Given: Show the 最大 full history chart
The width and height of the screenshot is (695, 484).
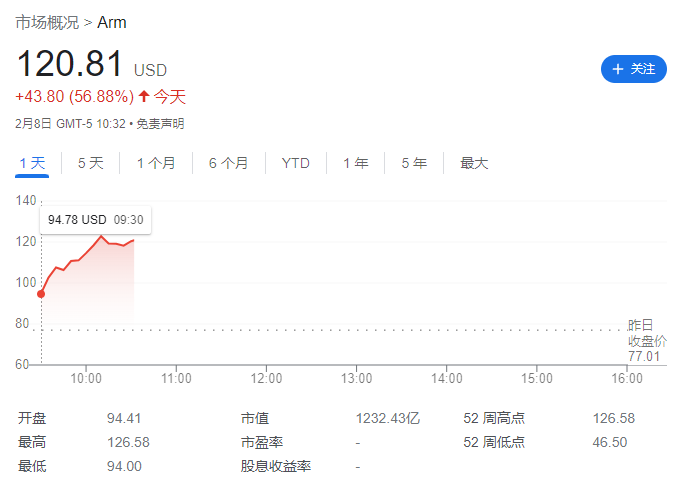Looking at the screenshot, I should pos(474,163).
